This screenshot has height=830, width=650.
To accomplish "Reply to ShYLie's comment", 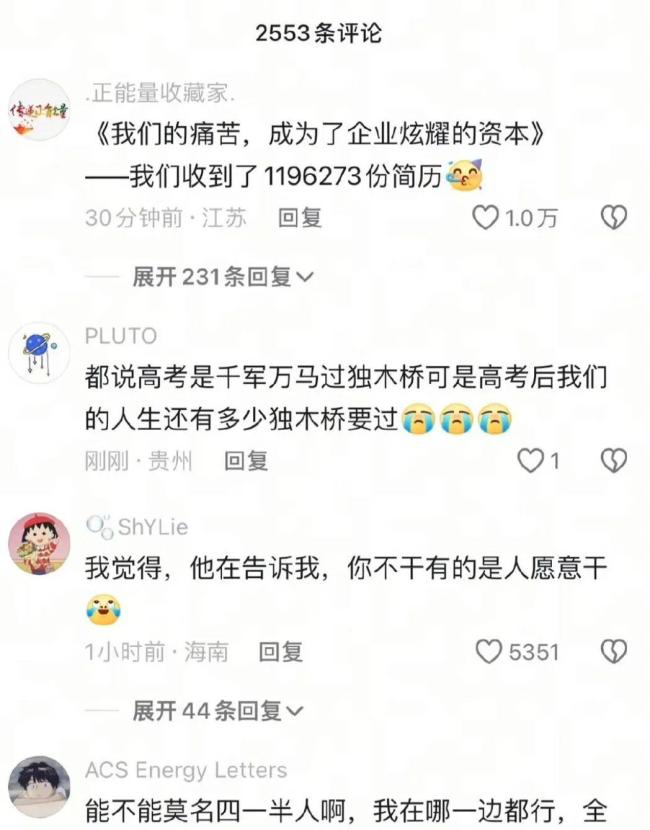I will tap(281, 652).
